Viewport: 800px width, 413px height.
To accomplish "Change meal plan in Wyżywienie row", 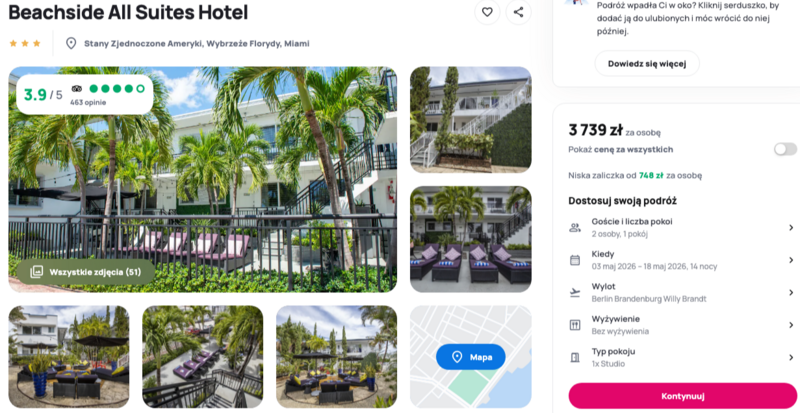I will point(682,324).
